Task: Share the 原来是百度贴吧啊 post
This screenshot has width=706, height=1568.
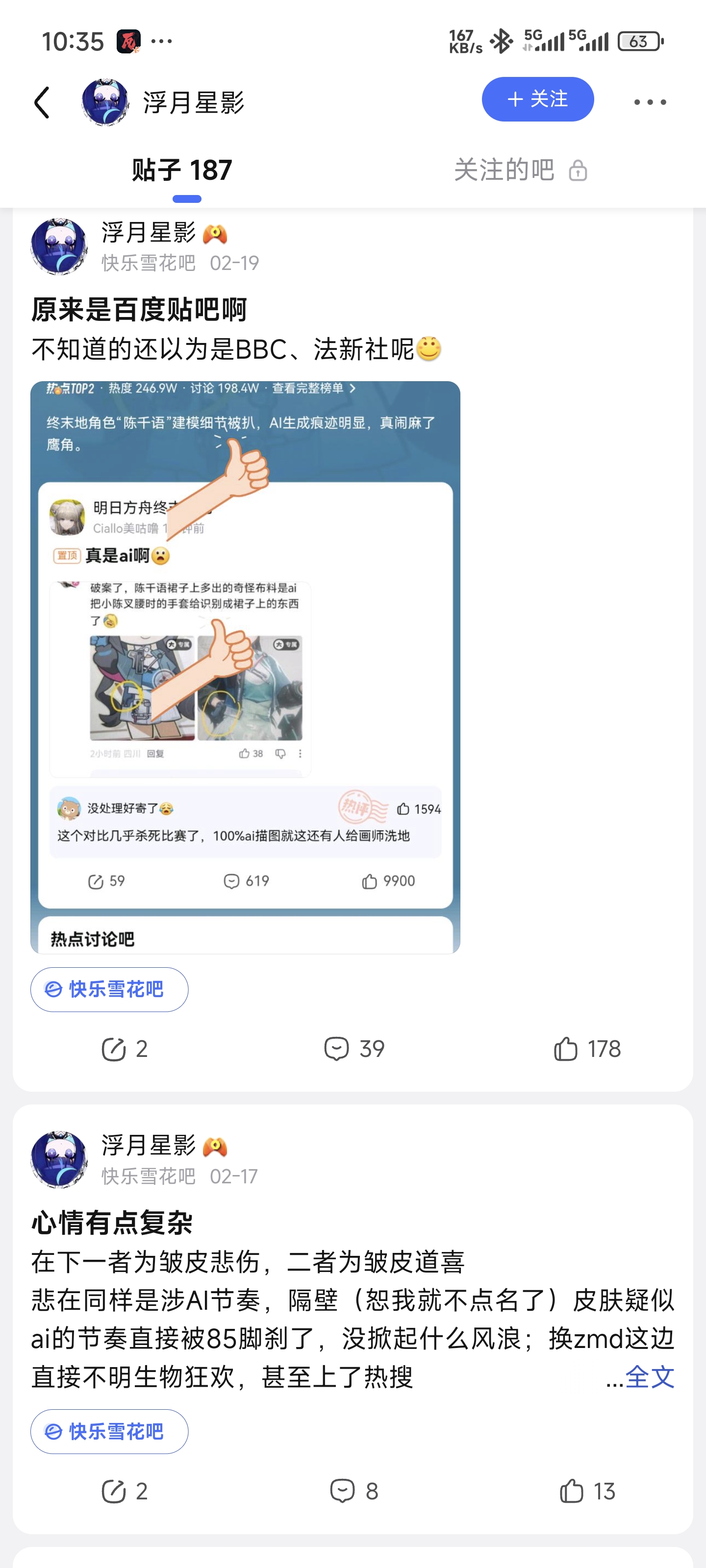Action: 124,1049
